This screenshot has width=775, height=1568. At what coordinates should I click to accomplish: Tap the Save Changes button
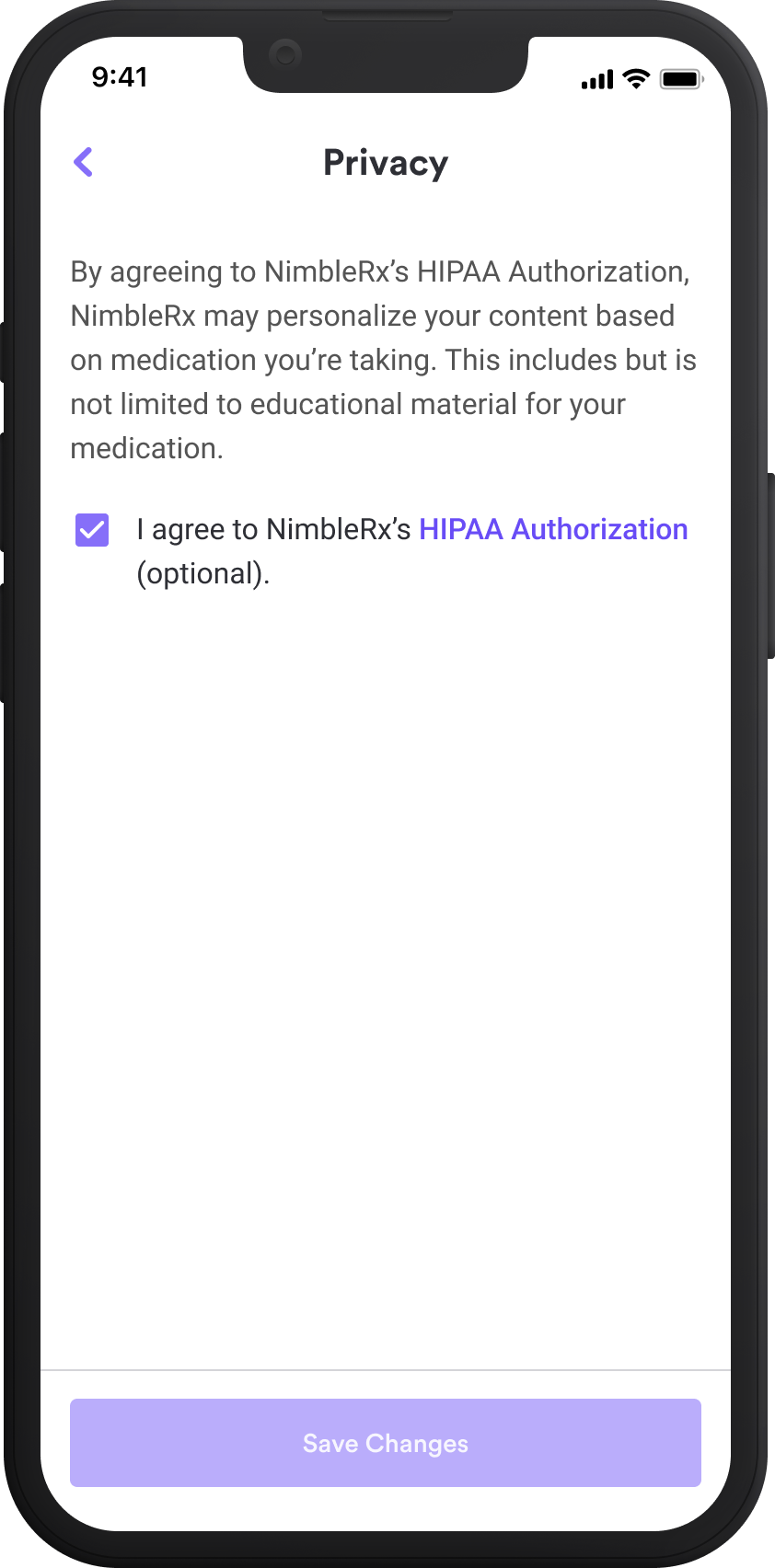[386, 1443]
